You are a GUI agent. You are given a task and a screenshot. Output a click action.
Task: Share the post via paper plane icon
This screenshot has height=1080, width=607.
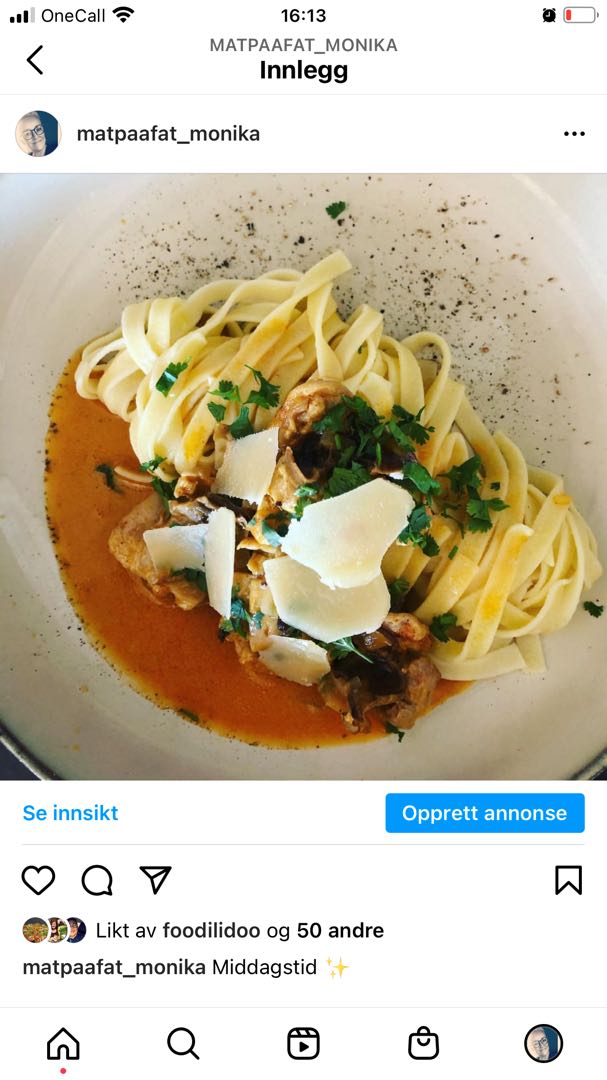tap(155, 880)
